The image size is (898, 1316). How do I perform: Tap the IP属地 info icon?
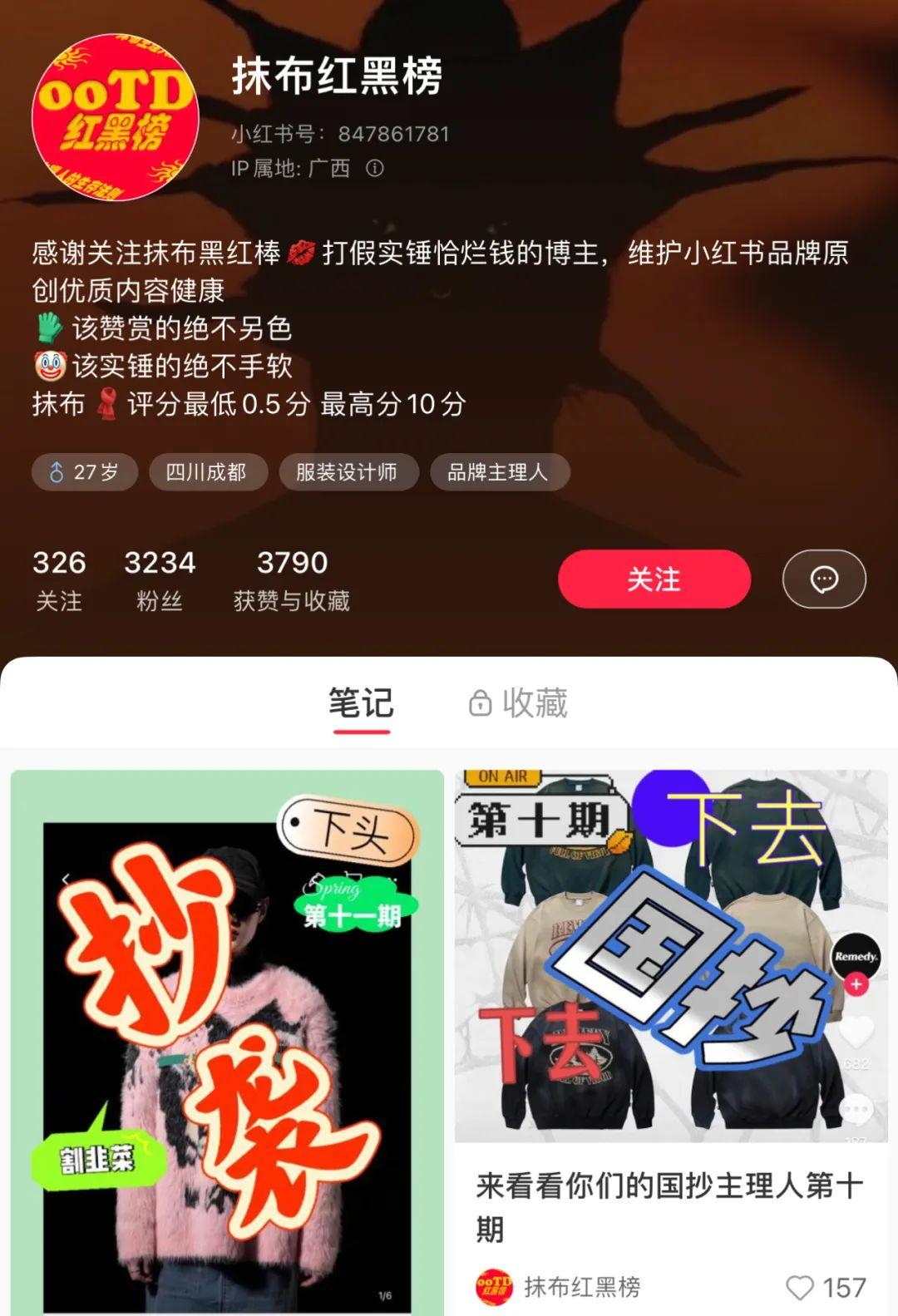[x=375, y=169]
